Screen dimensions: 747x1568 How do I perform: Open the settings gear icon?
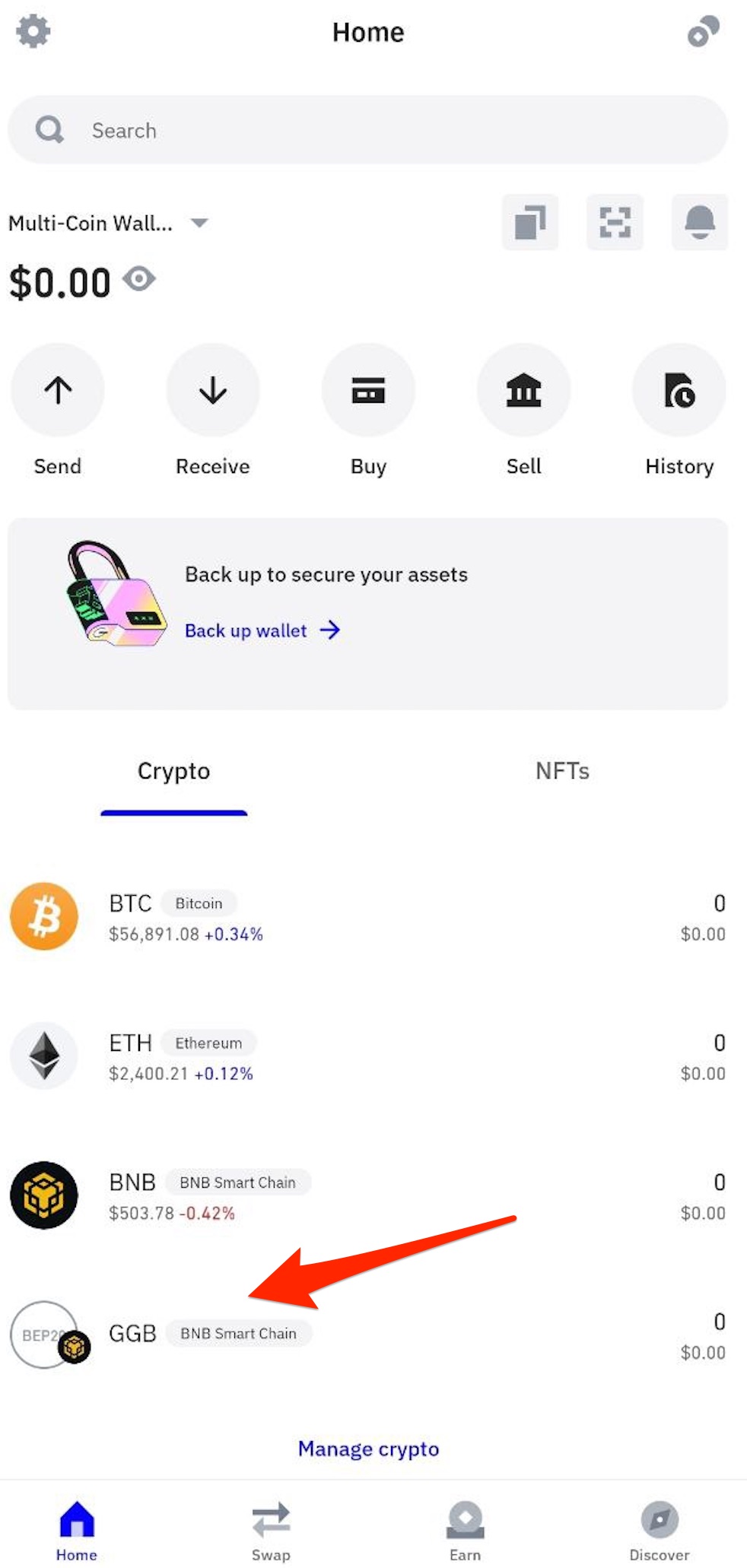[33, 32]
